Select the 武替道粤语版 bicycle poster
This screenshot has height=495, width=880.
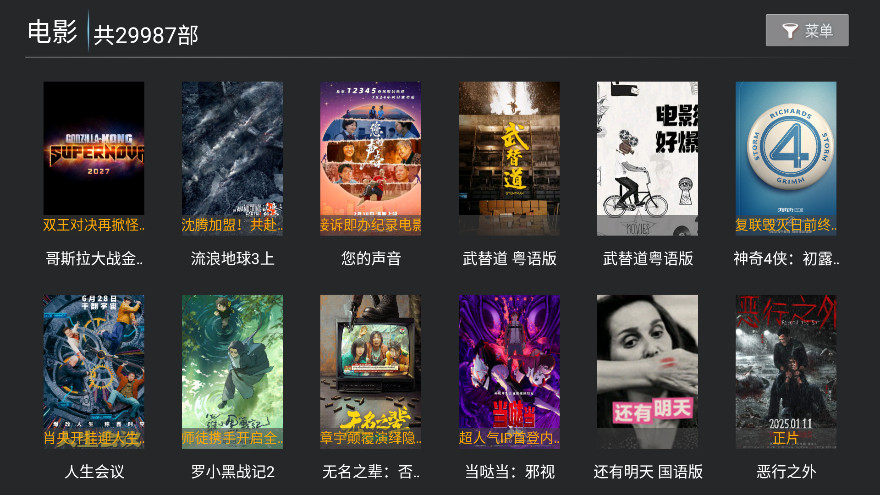click(x=647, y=158)
